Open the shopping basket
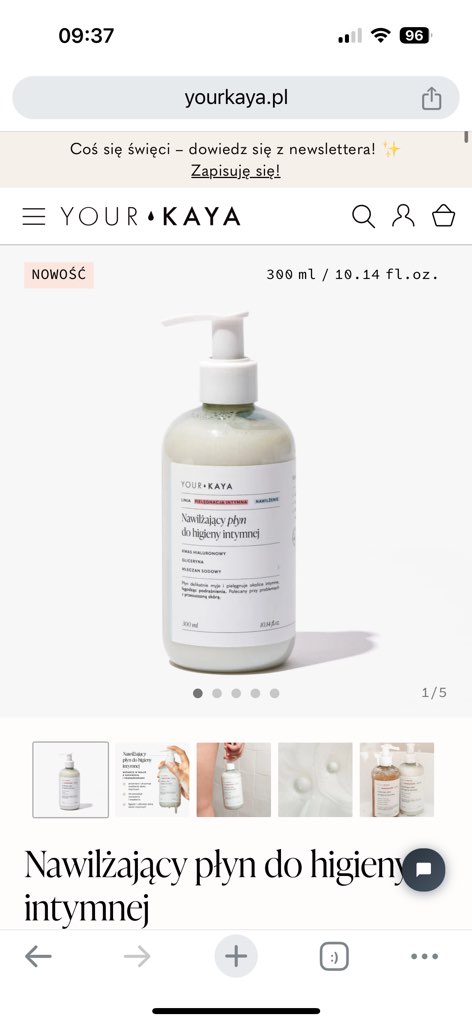This screenshot has width=472, height=1024. pyautogui.click(x=443, y=216)
